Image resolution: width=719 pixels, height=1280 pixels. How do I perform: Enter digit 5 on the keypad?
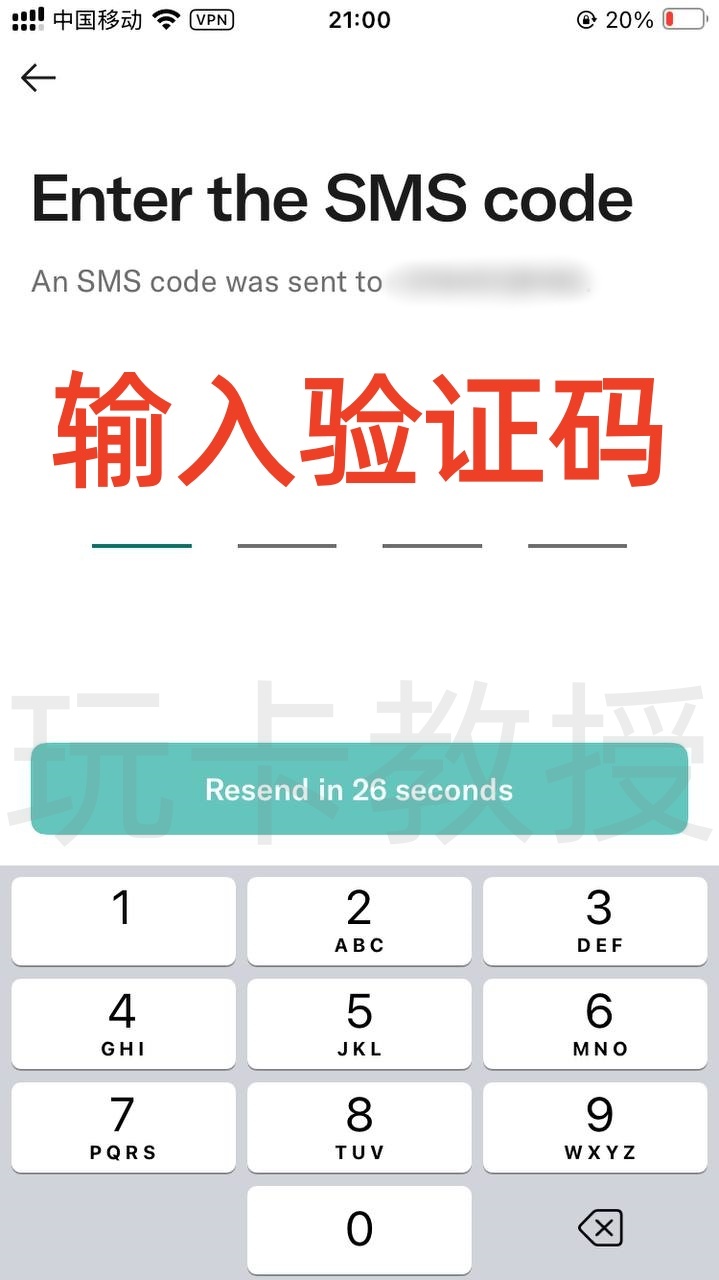359,1024
